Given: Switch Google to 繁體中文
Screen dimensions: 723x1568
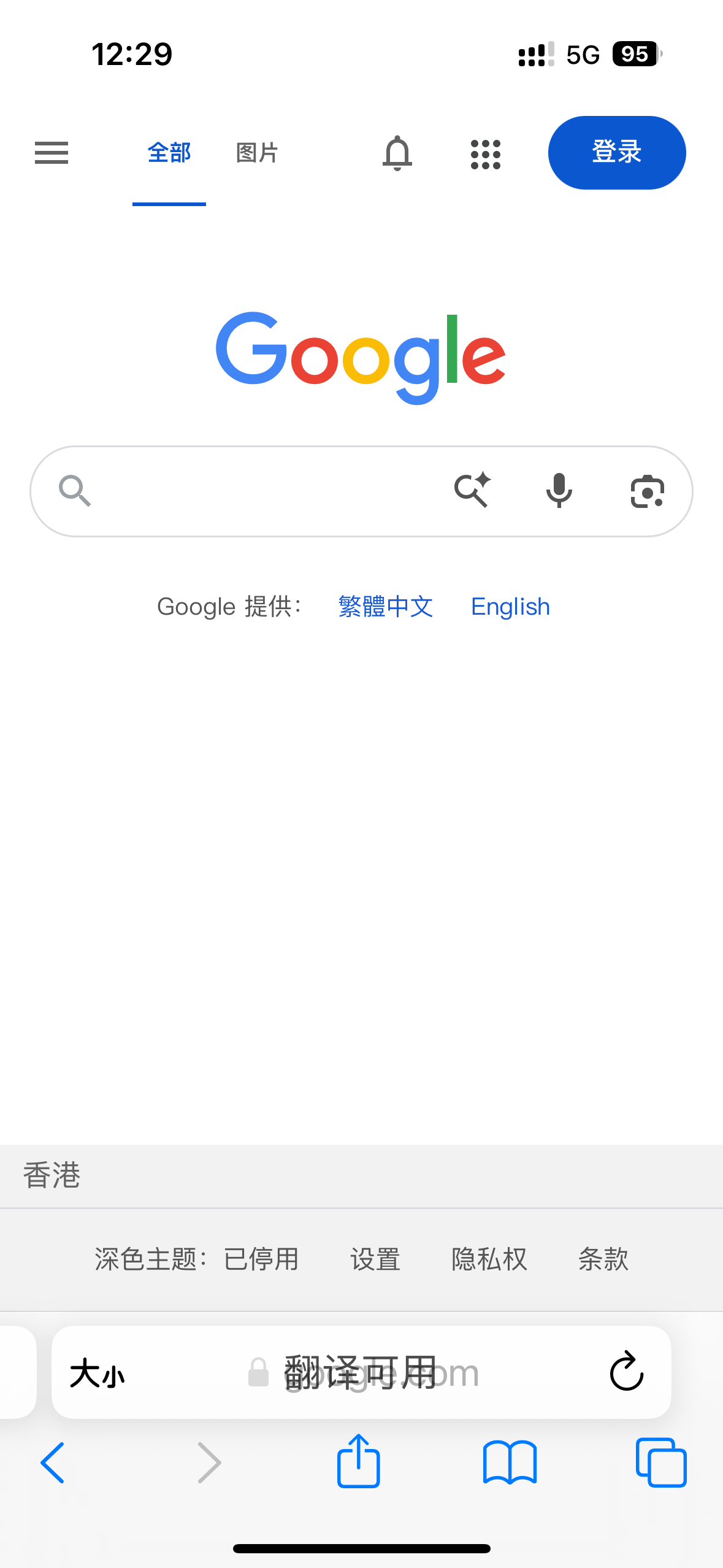Looking at the screenshot, I should (x=386, y=607).
